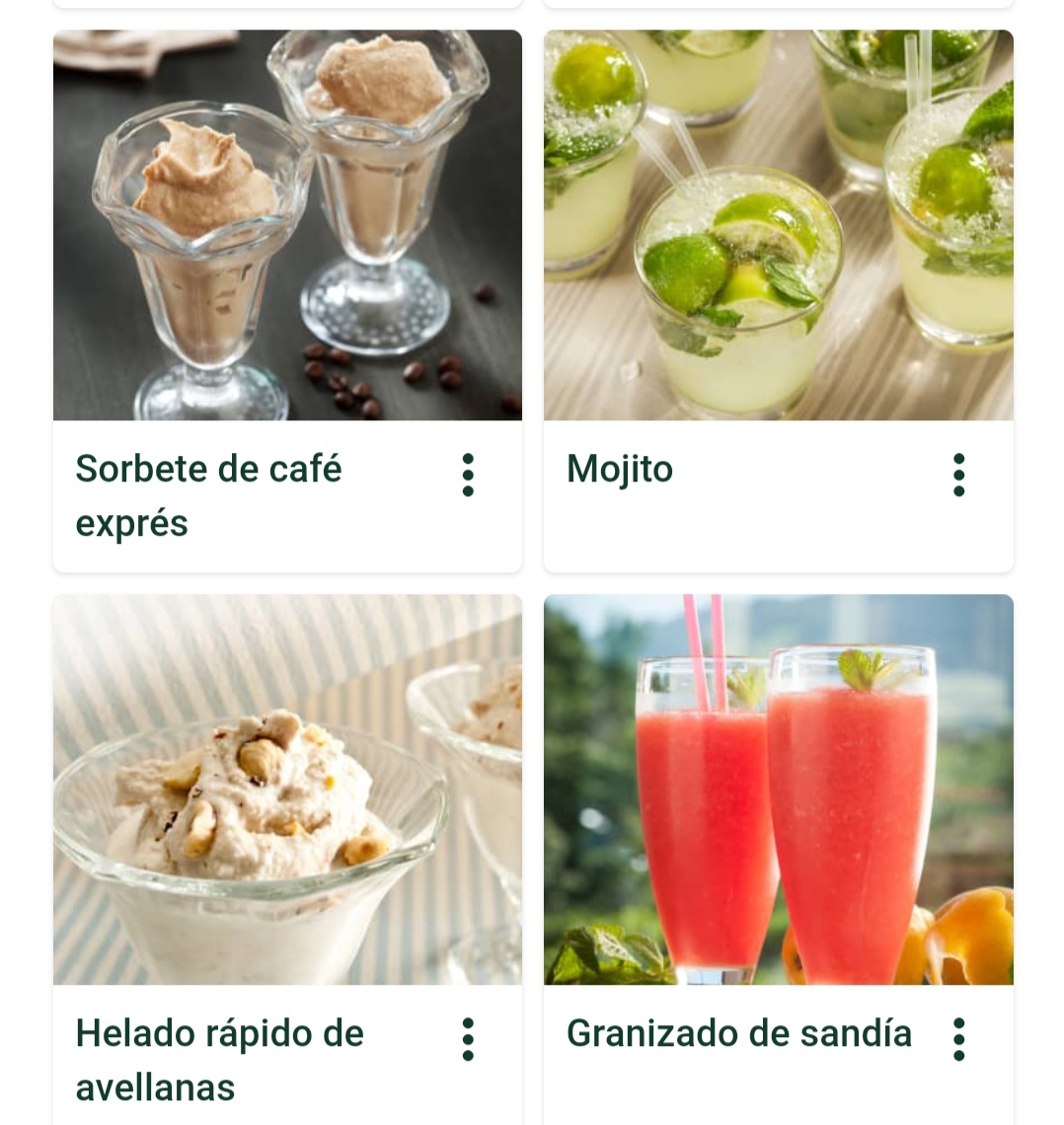Show the overflow menu for Mojito
Viewport: 1064px width, 1125px height.
click(x=958, y=475)
